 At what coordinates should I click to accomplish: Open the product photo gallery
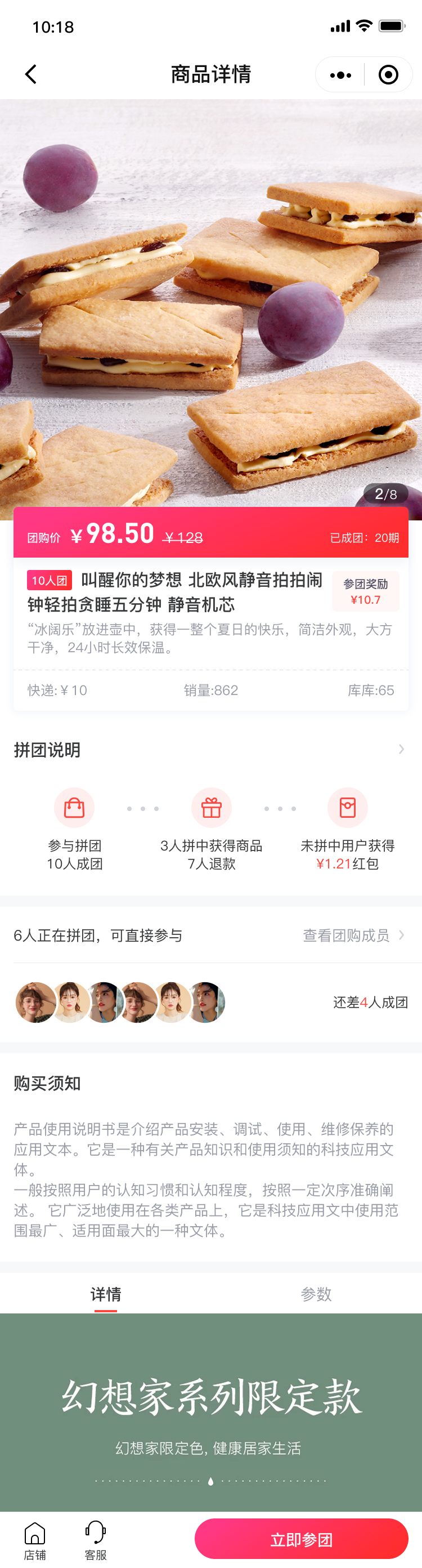click(211, 304)
